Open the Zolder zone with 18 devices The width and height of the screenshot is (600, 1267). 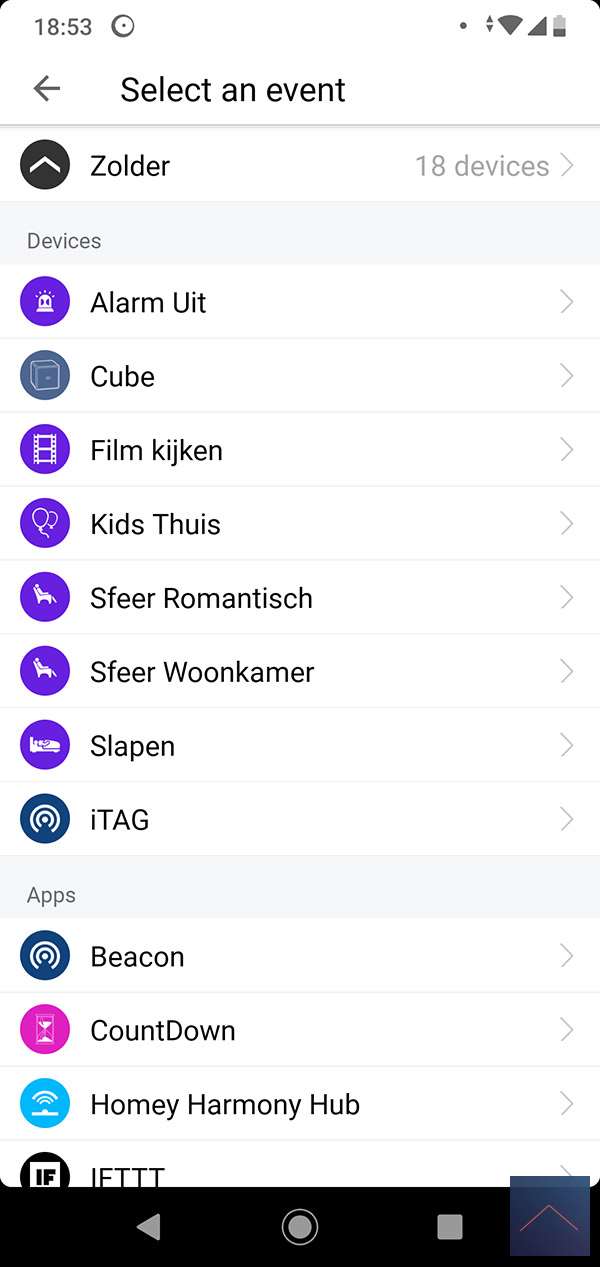pos(300,166)
